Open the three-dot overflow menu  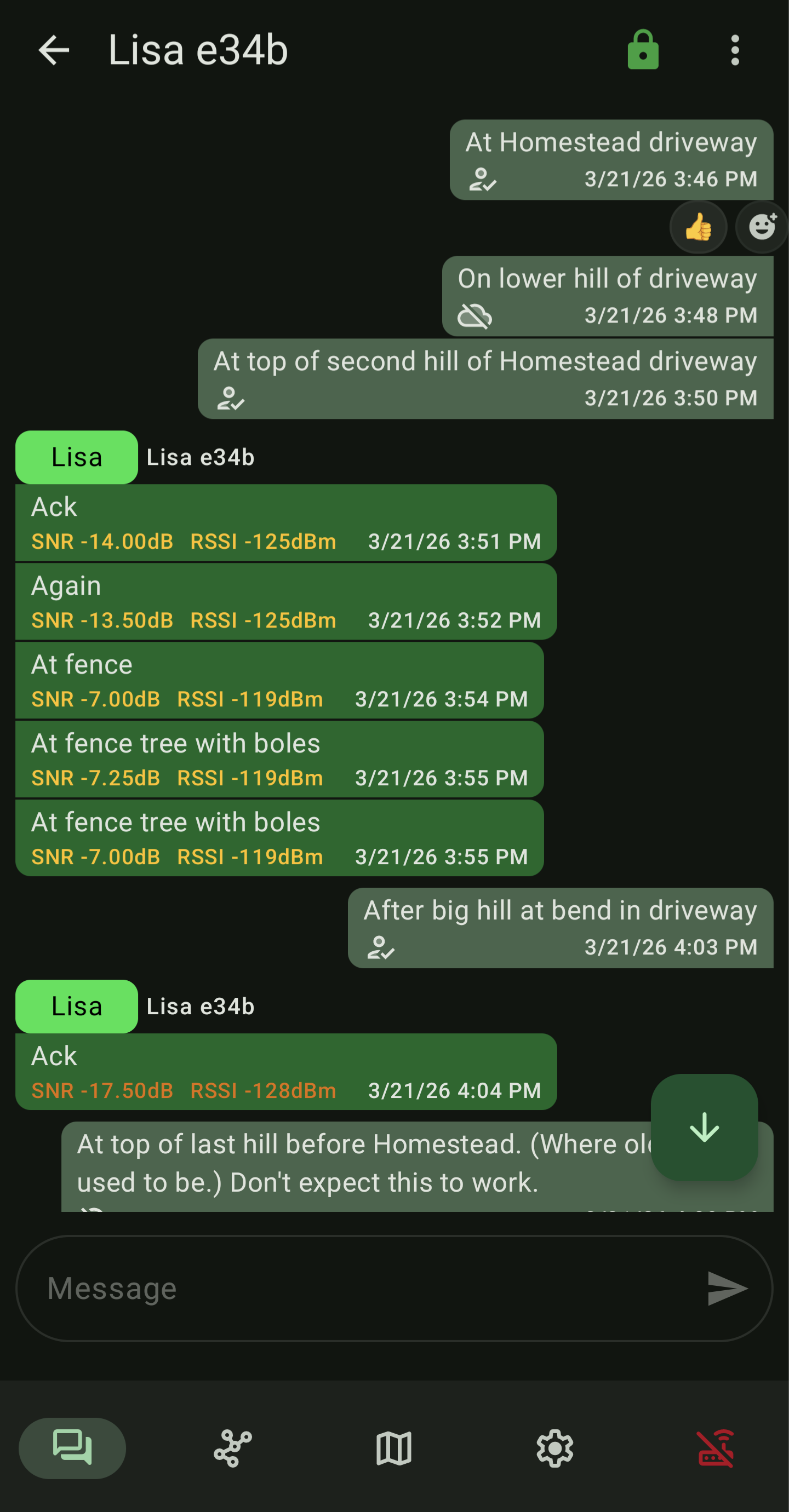pyautogui.click(x=734, y=50)
